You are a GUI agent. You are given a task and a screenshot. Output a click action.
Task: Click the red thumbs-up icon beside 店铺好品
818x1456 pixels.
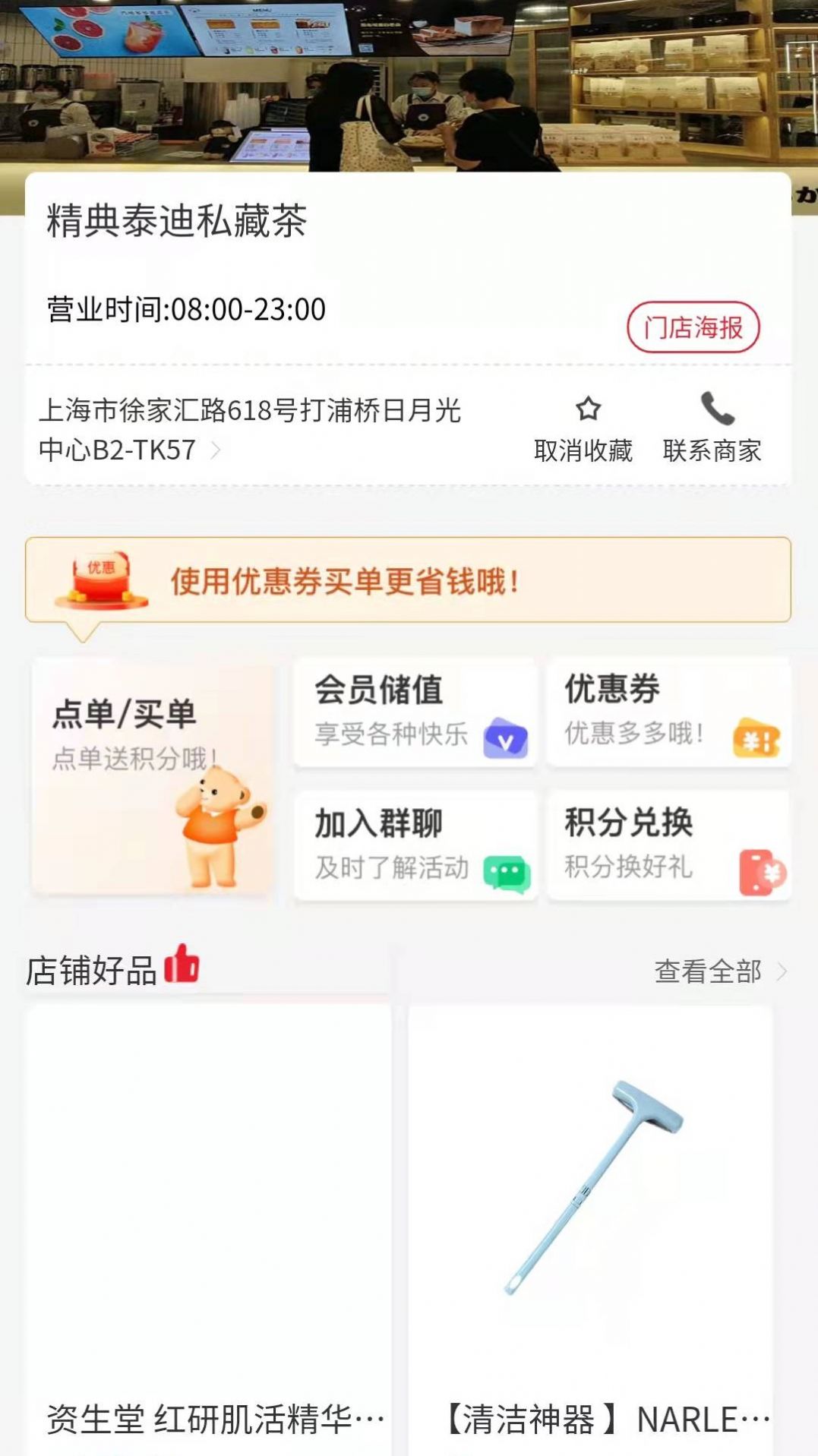tap(182, 968)
